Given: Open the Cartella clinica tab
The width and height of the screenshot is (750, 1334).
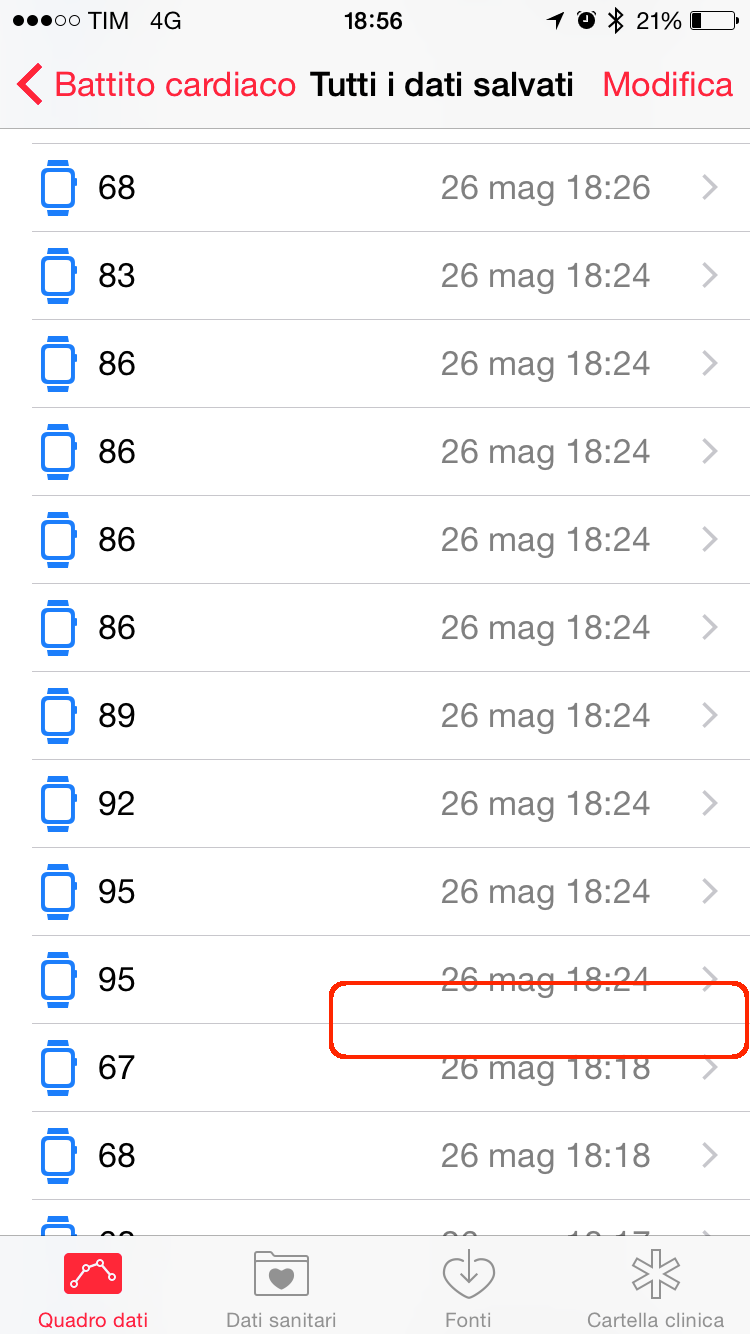Looking at the screenshot, I should click(656, 1288).
